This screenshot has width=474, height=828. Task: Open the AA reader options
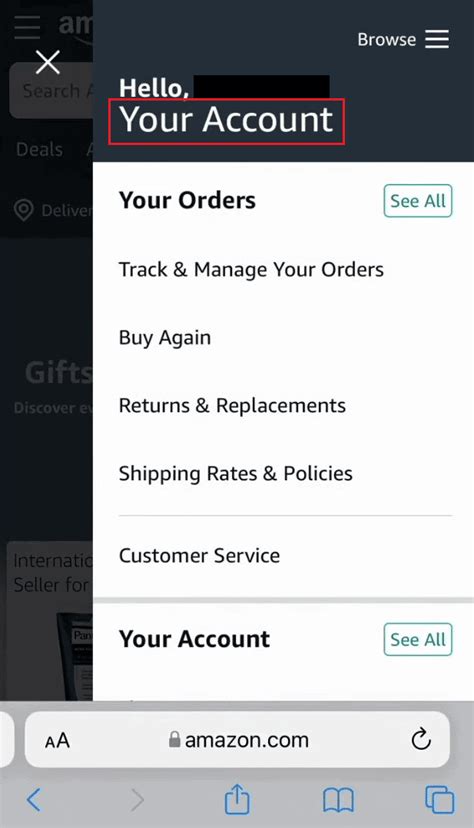(x=57, y=740)
